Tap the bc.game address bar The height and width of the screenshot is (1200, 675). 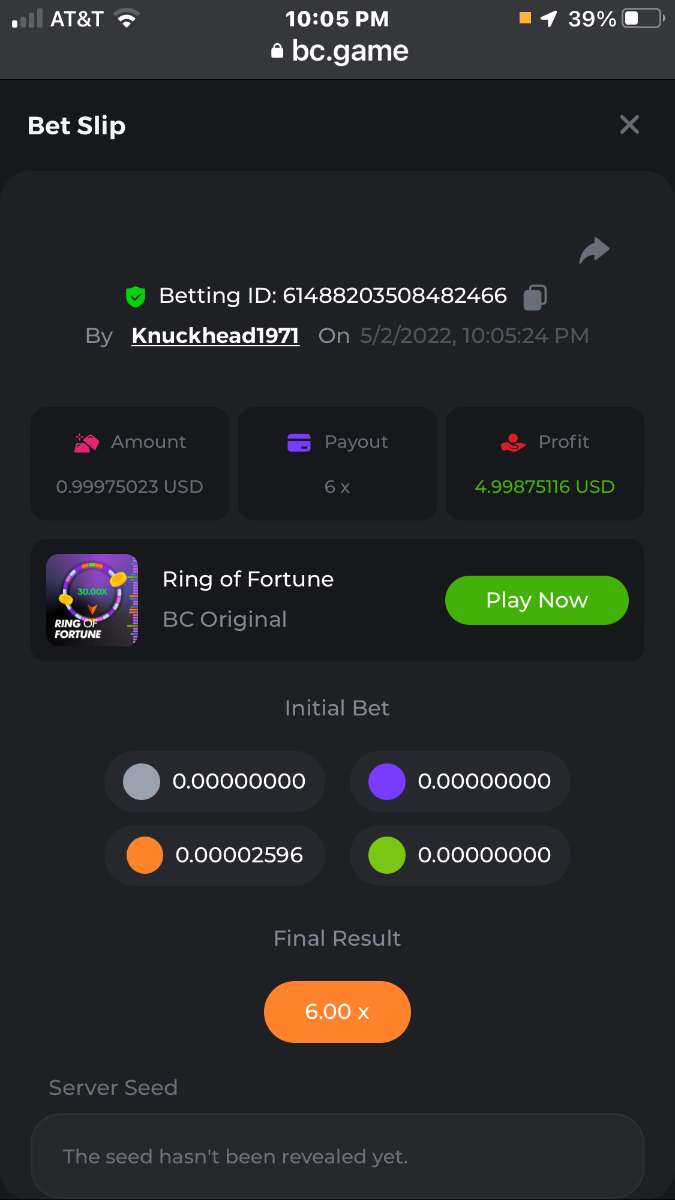pos(338,52)
